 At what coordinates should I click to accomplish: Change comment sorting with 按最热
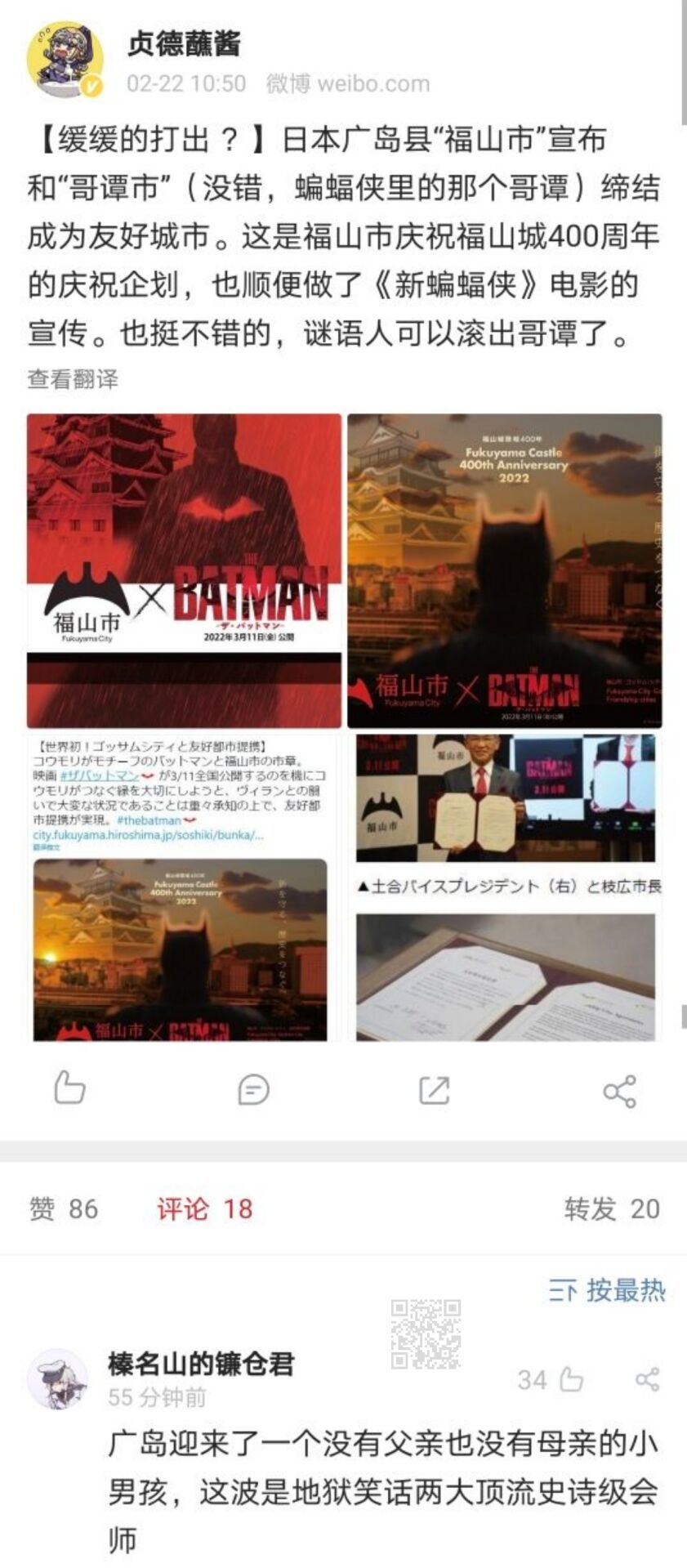click(608, 1291)
